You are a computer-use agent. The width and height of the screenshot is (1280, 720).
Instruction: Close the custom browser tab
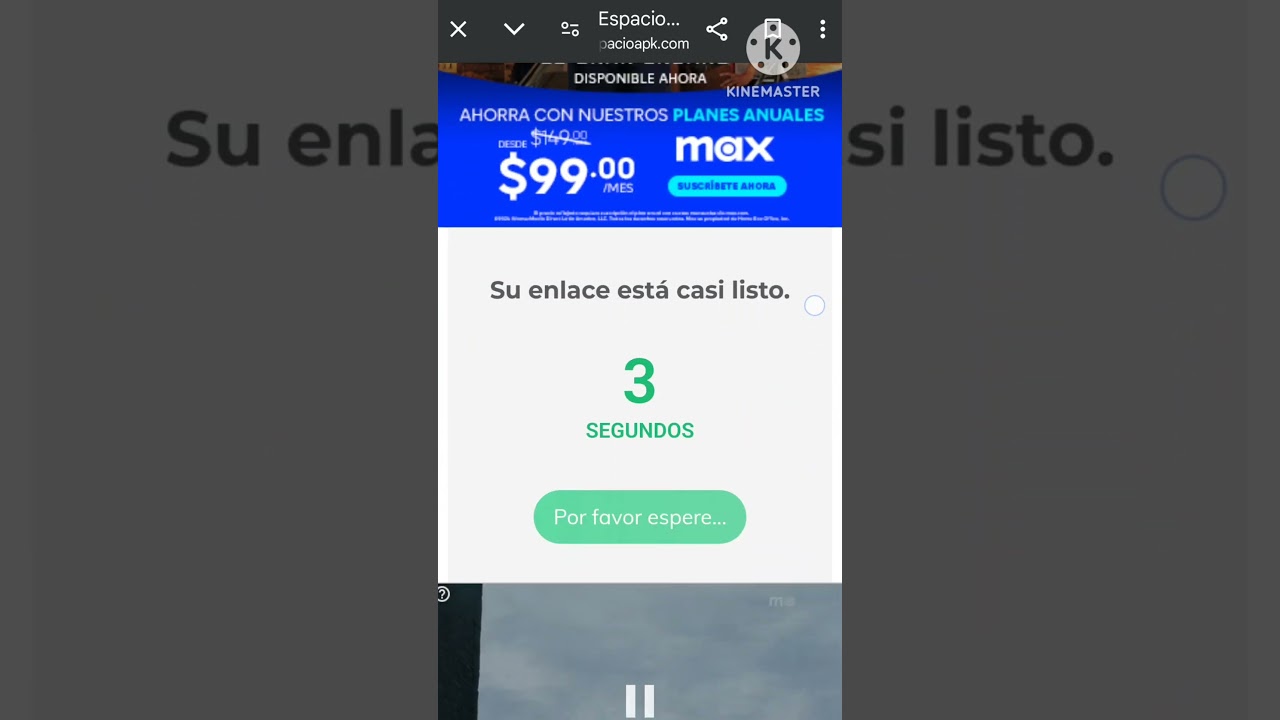pos(458,30)
